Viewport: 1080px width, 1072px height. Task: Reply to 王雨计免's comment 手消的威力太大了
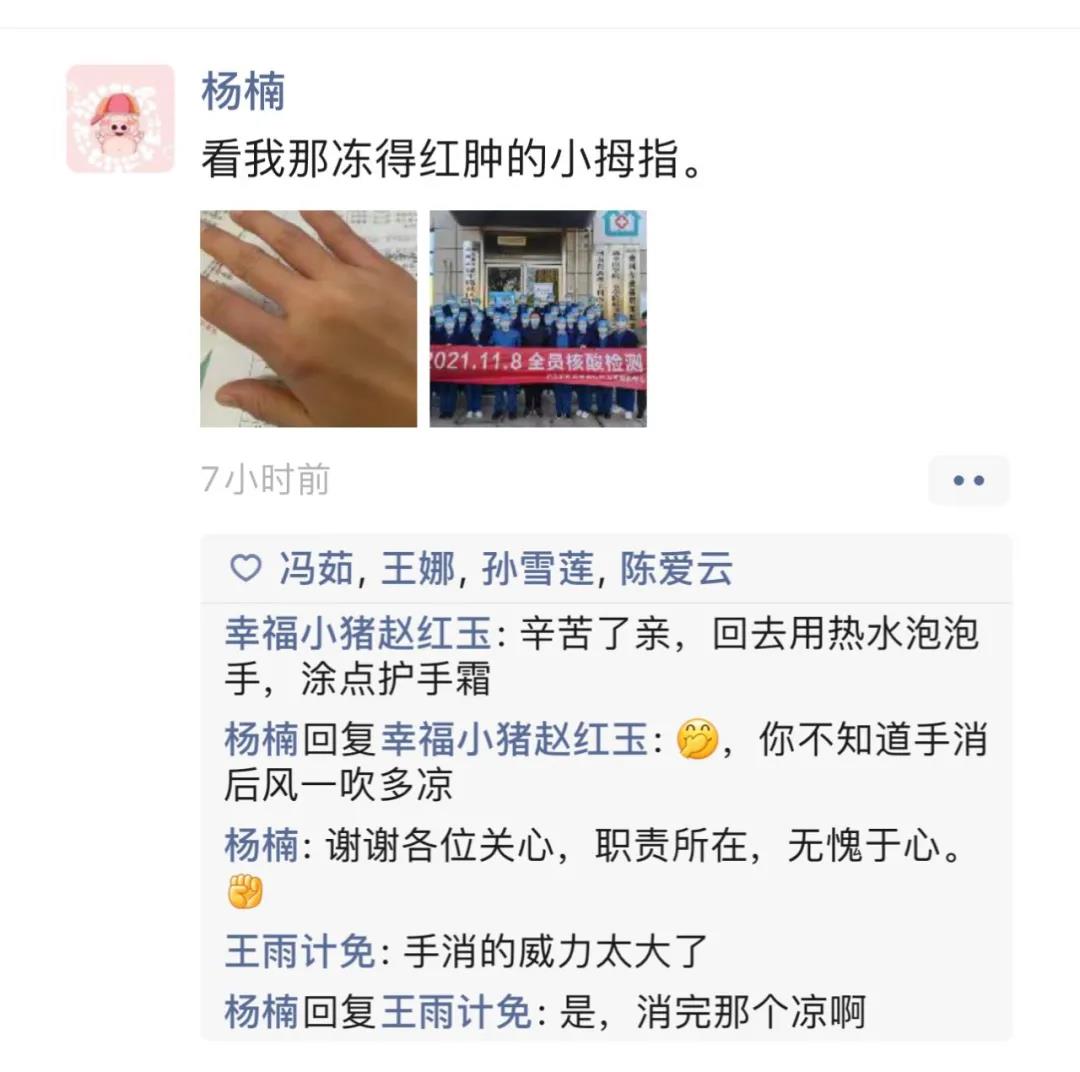(x=555, y=951)
